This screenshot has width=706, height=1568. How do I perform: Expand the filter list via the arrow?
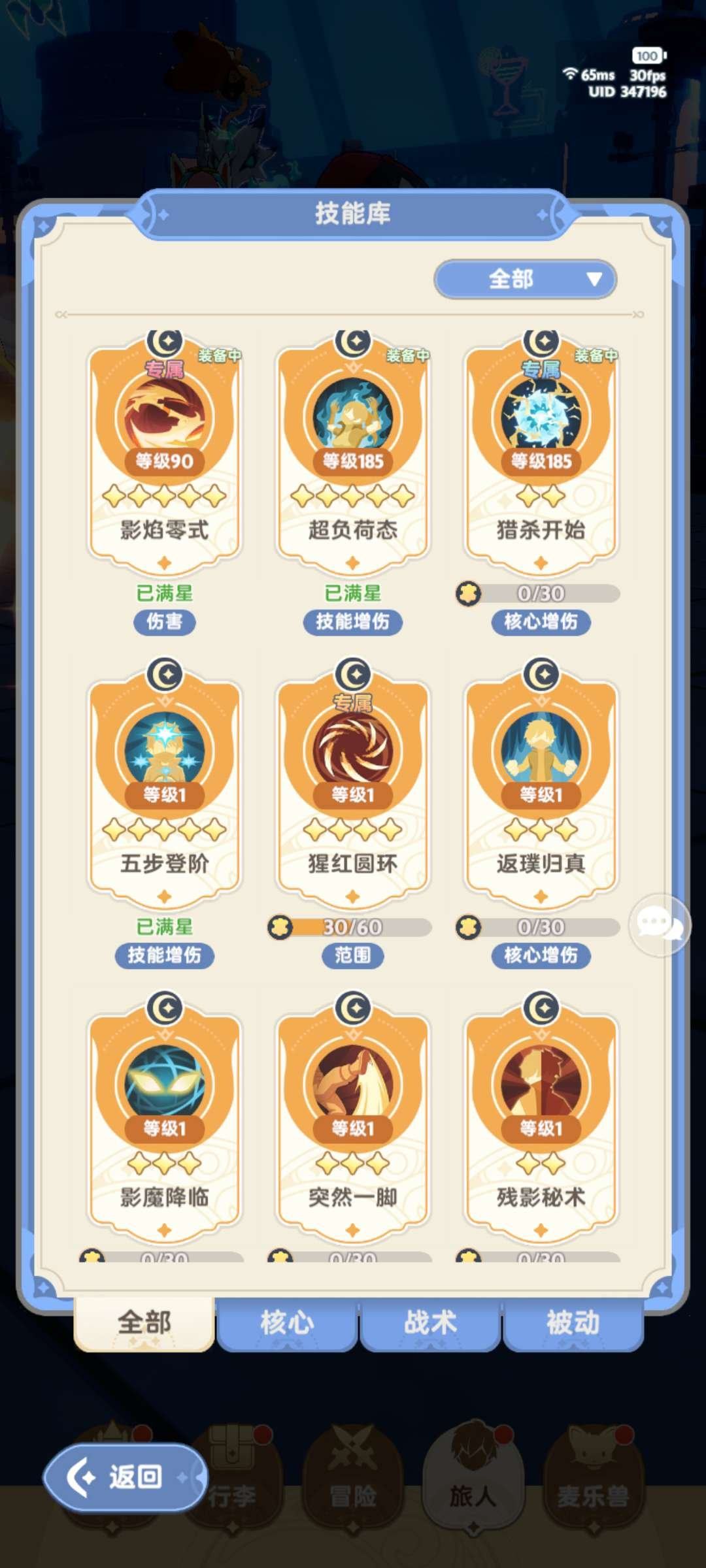[594, 279]
